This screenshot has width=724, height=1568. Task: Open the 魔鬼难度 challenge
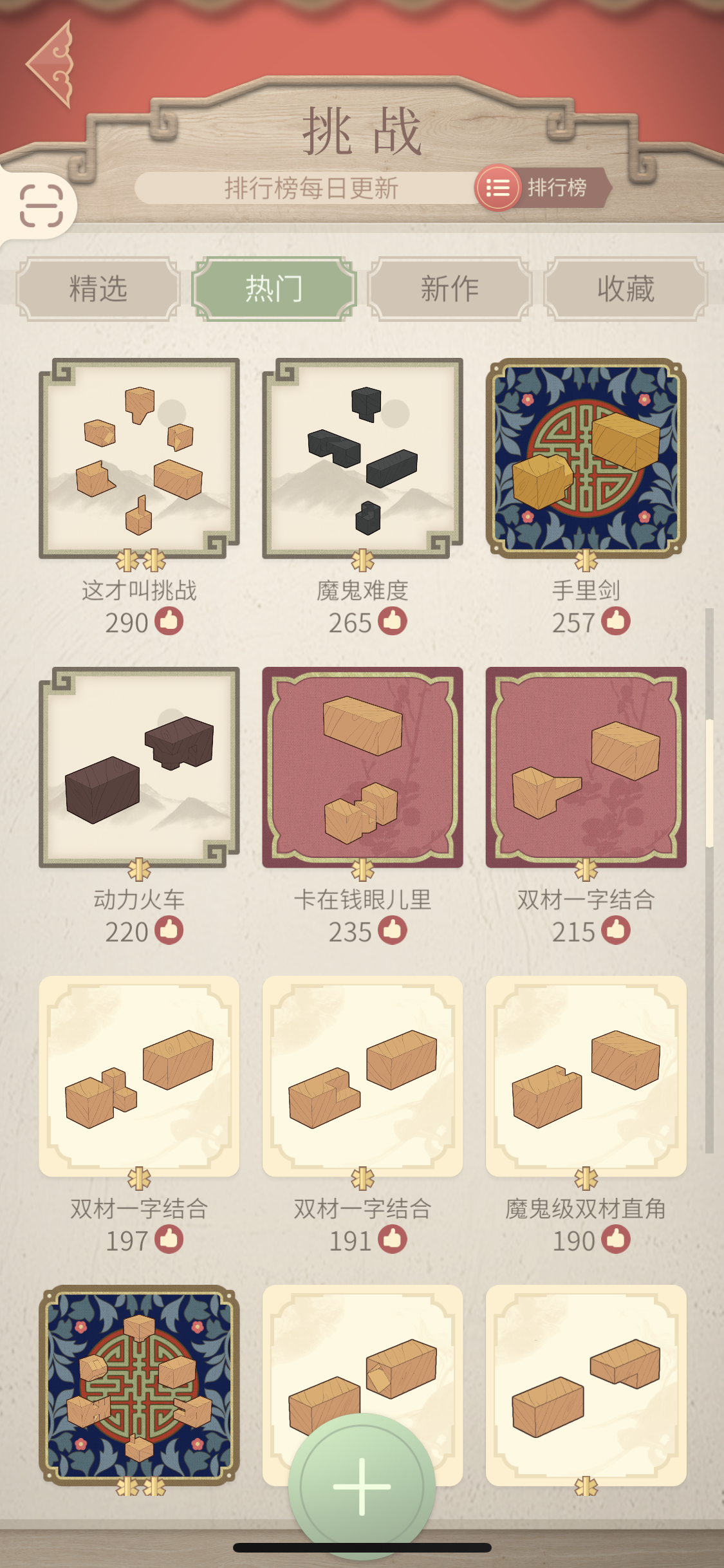pyautogui.click(x=362, y=458)
